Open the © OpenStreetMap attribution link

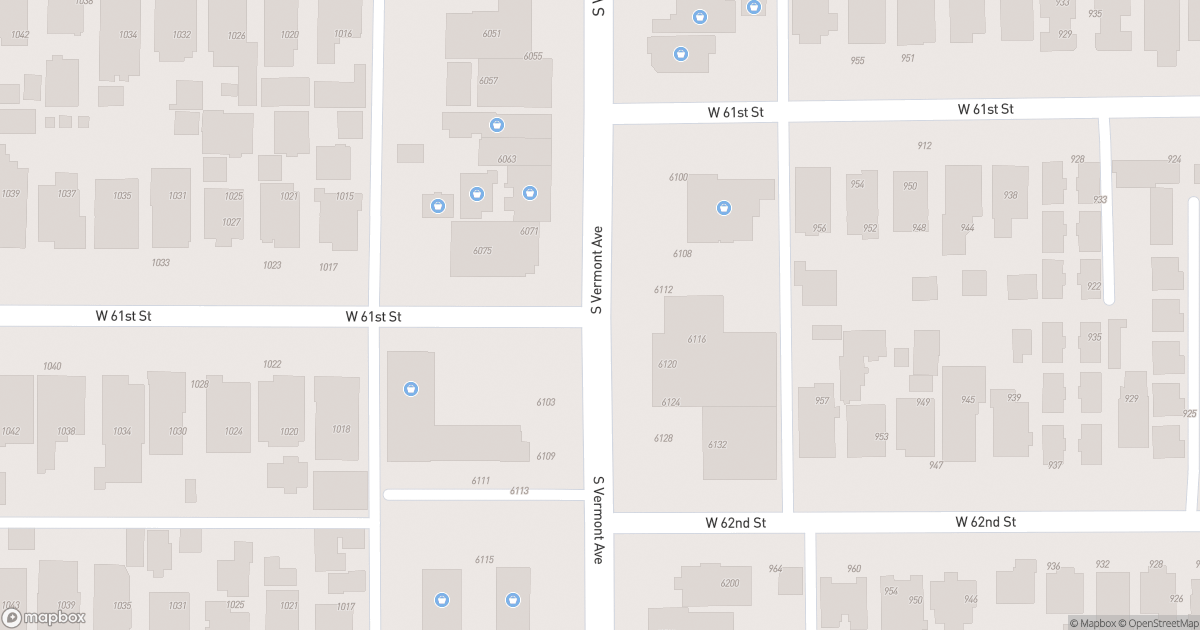coord(1157,623)
